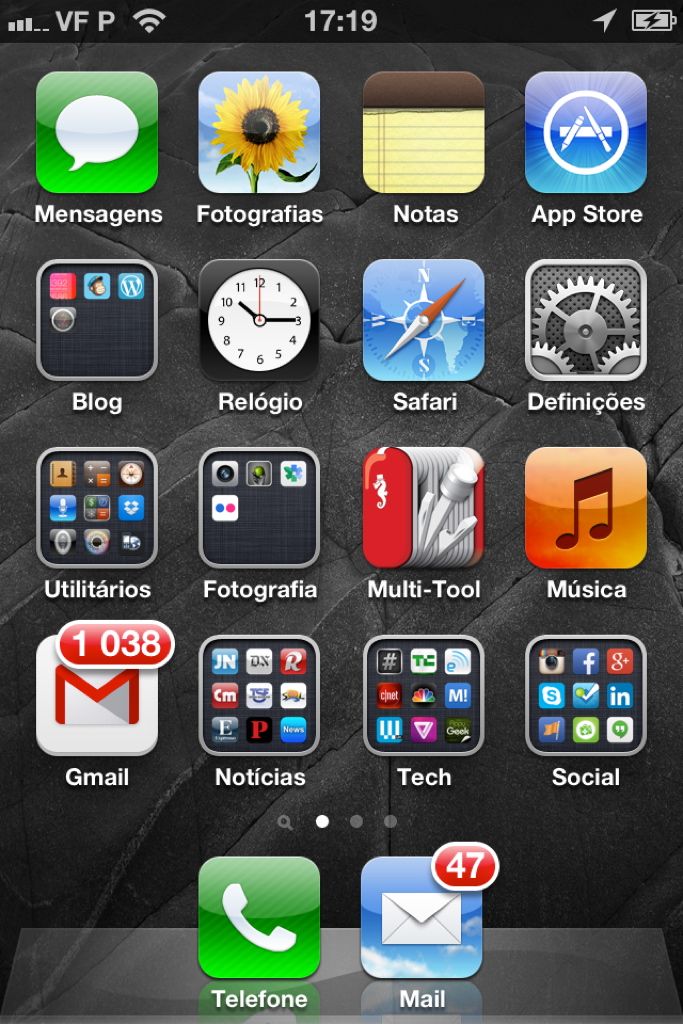Expand the Tech folder

point(423,696)
